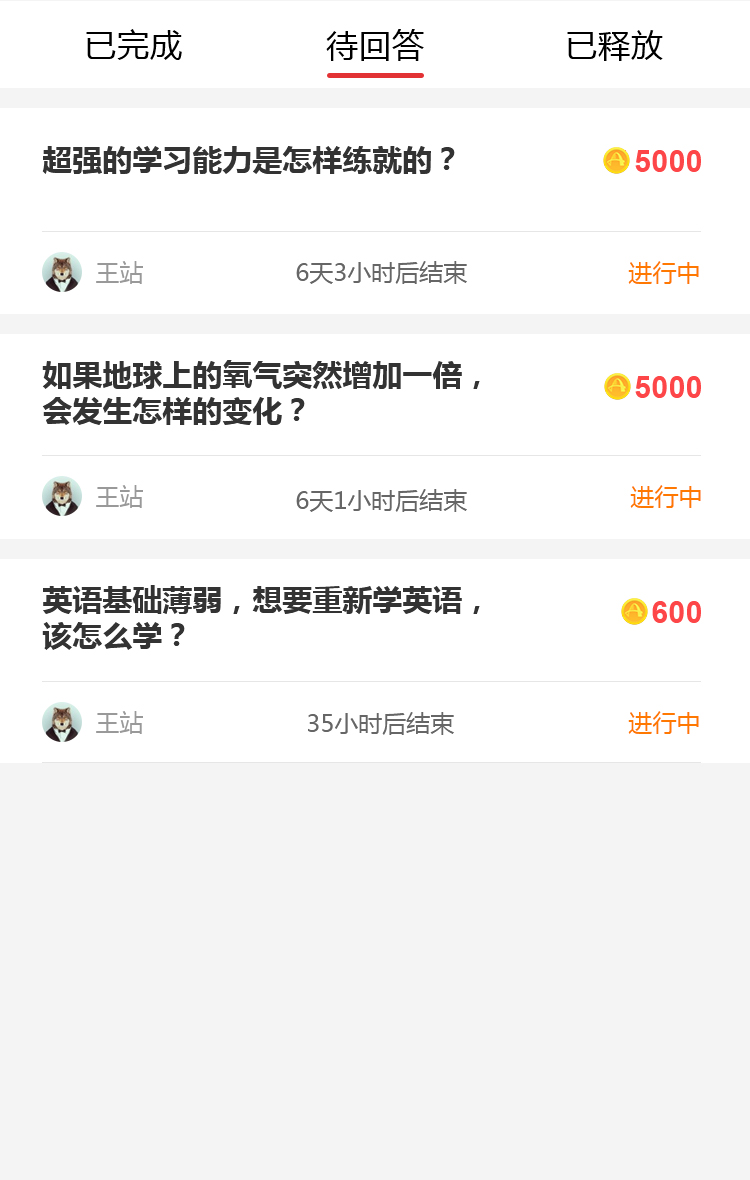Open question 英语基础薄弱，想要重新学英语
Viewport: 750px width, 1180px height.
coord(264,618)
